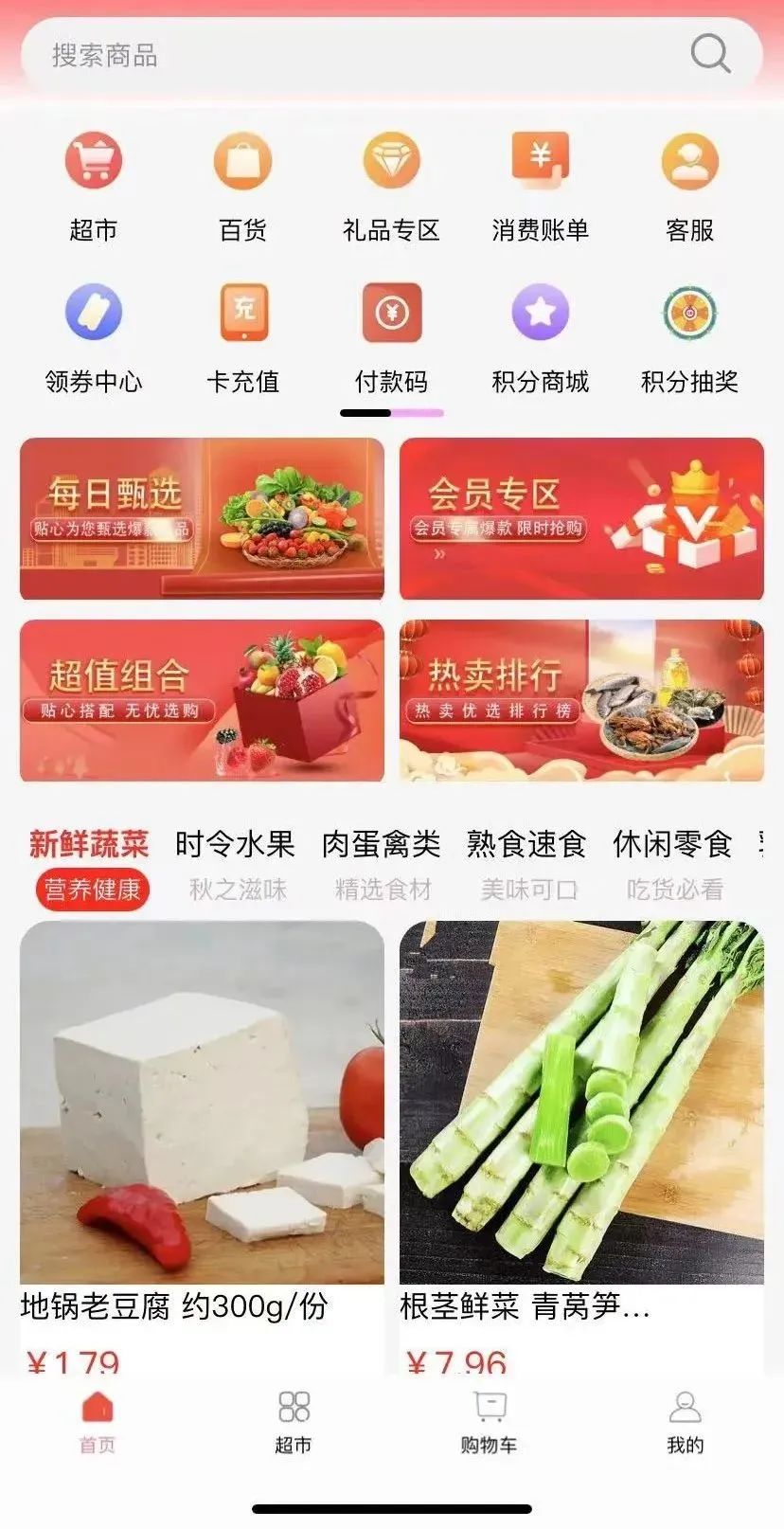
Task: Open the 超值组合 banner
Action: [202, 701]
